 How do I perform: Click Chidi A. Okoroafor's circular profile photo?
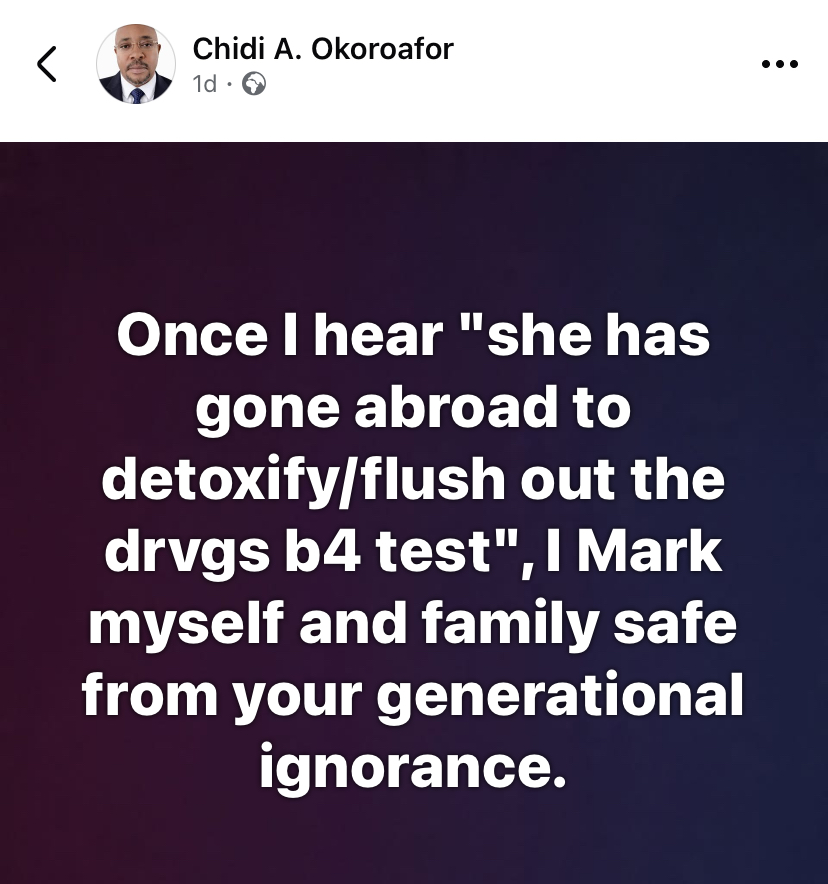coord(135,64)
